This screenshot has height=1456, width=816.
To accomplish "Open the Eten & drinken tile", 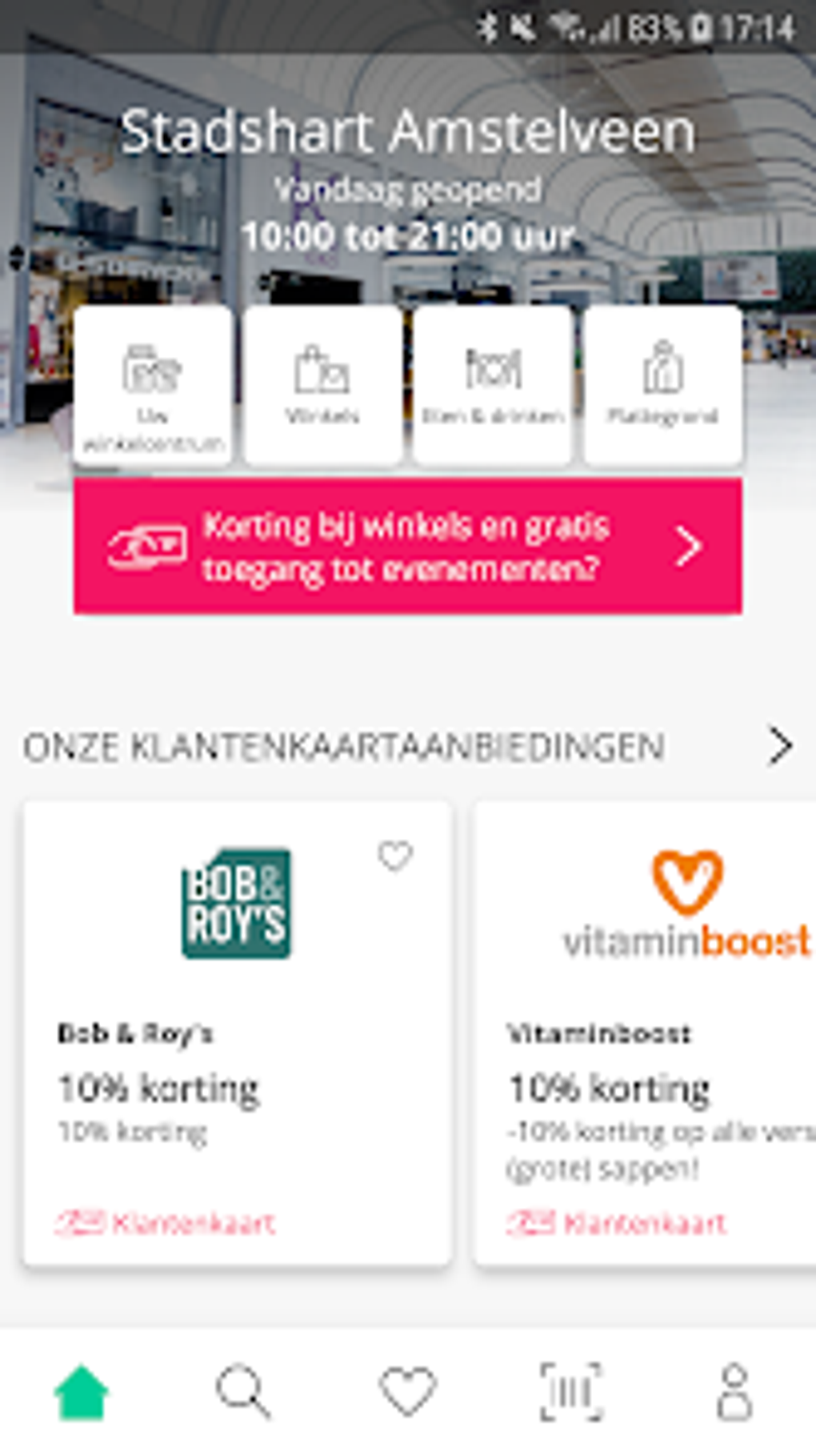I will [493, 385].
